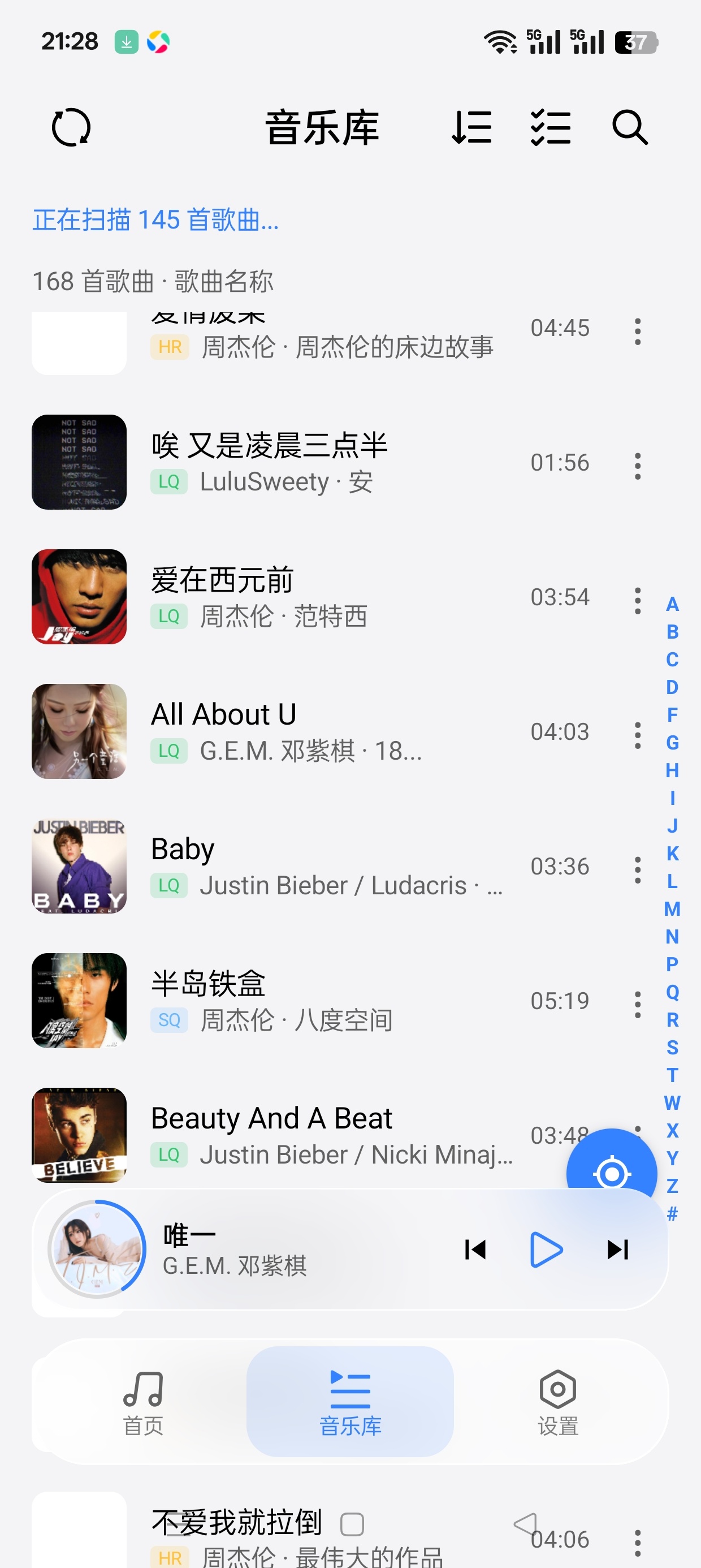Image resolution: width=701 pixels, height=1568 pixels.
Task: Open more options for Baby
Action: (637, 871)
